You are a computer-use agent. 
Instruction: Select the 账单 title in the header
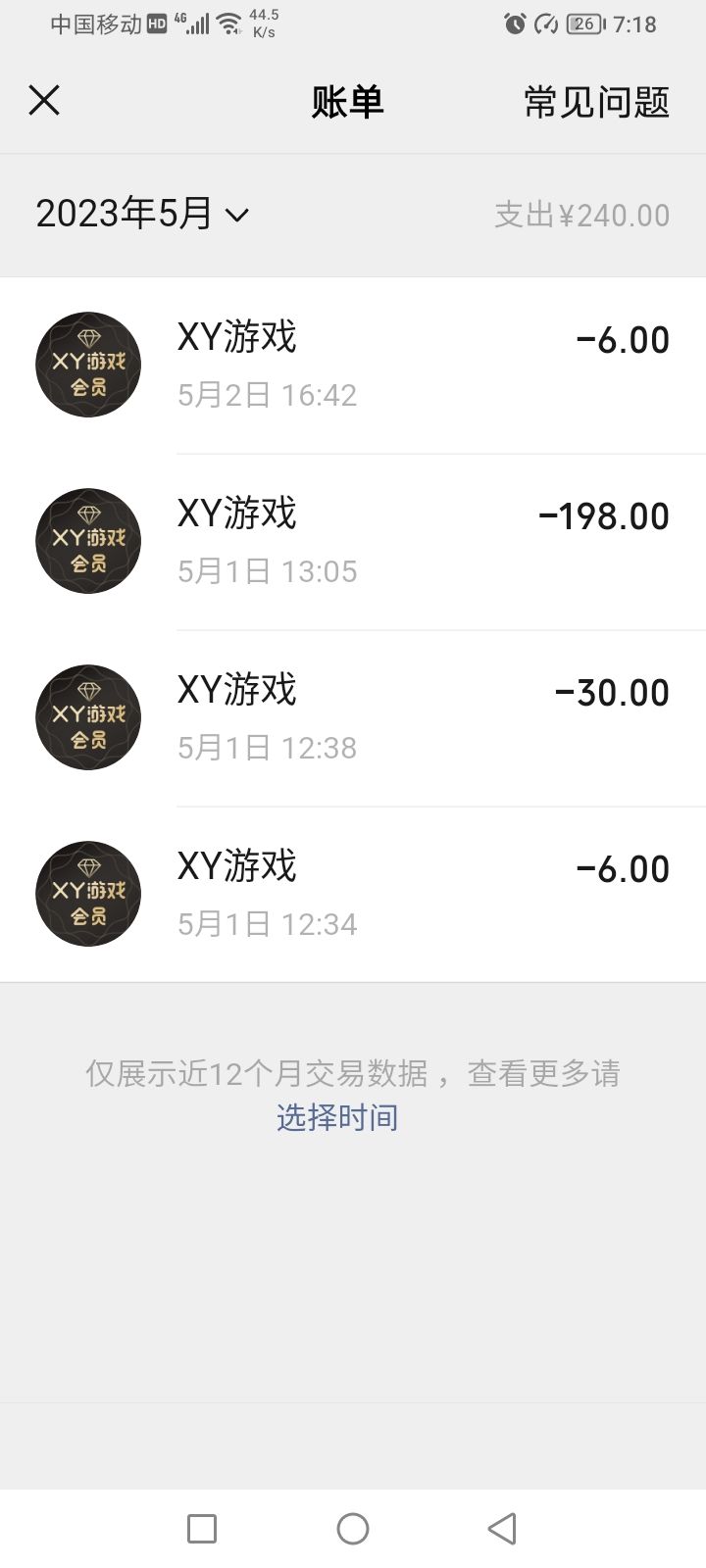pos(350,100)
